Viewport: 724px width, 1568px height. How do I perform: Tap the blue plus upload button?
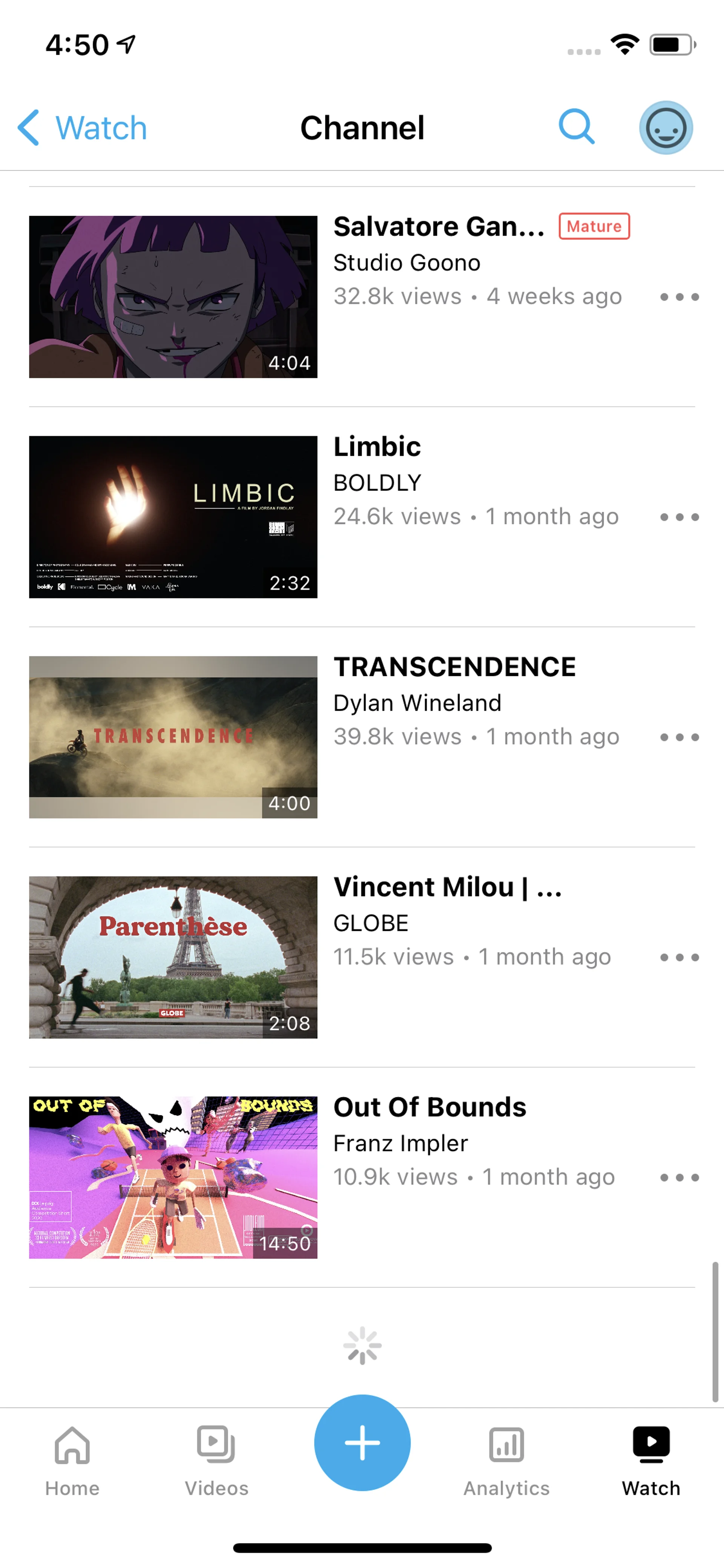362,1443
